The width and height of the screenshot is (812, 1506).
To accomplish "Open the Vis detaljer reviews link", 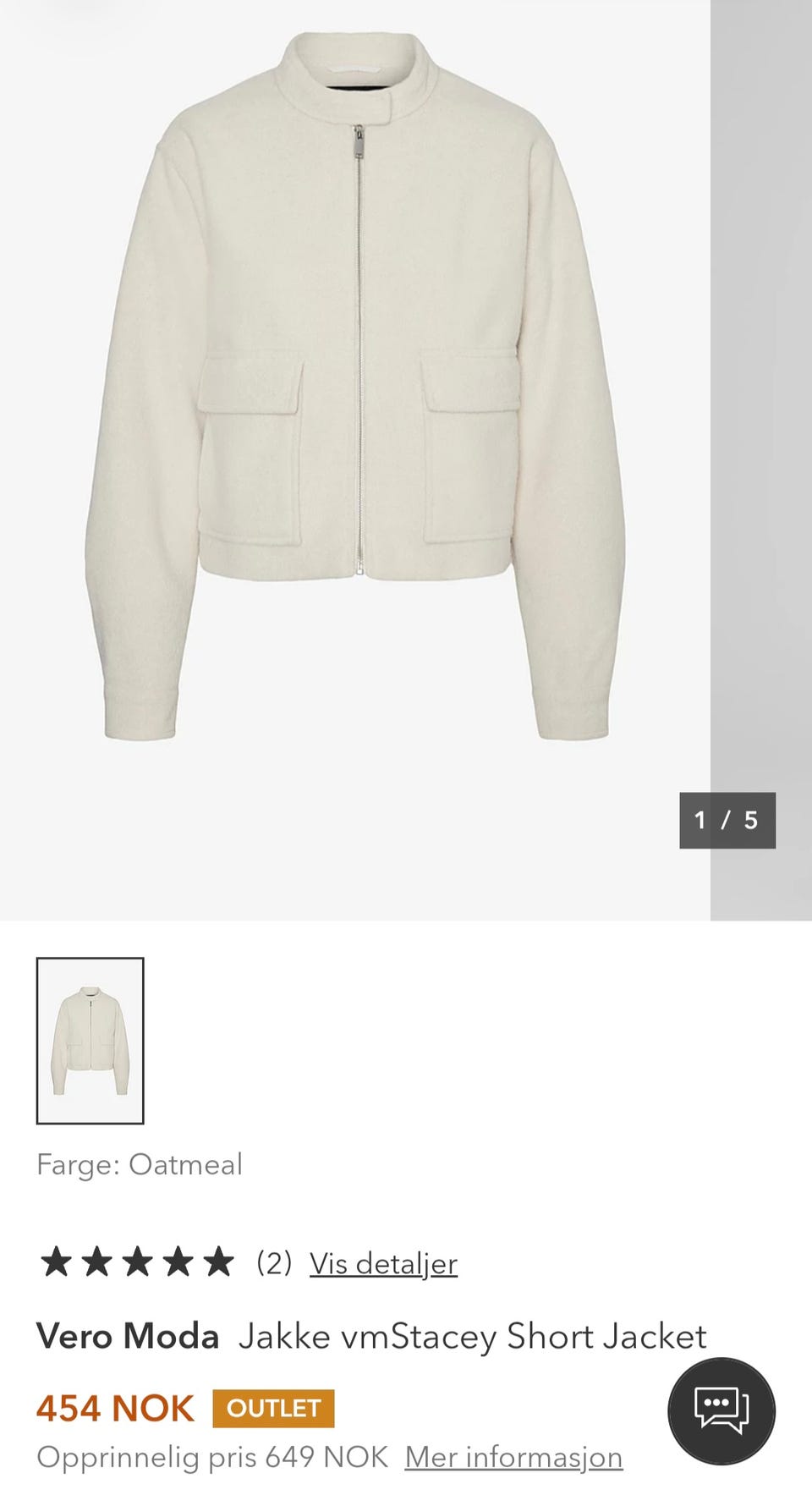I will coord(383,1263).
